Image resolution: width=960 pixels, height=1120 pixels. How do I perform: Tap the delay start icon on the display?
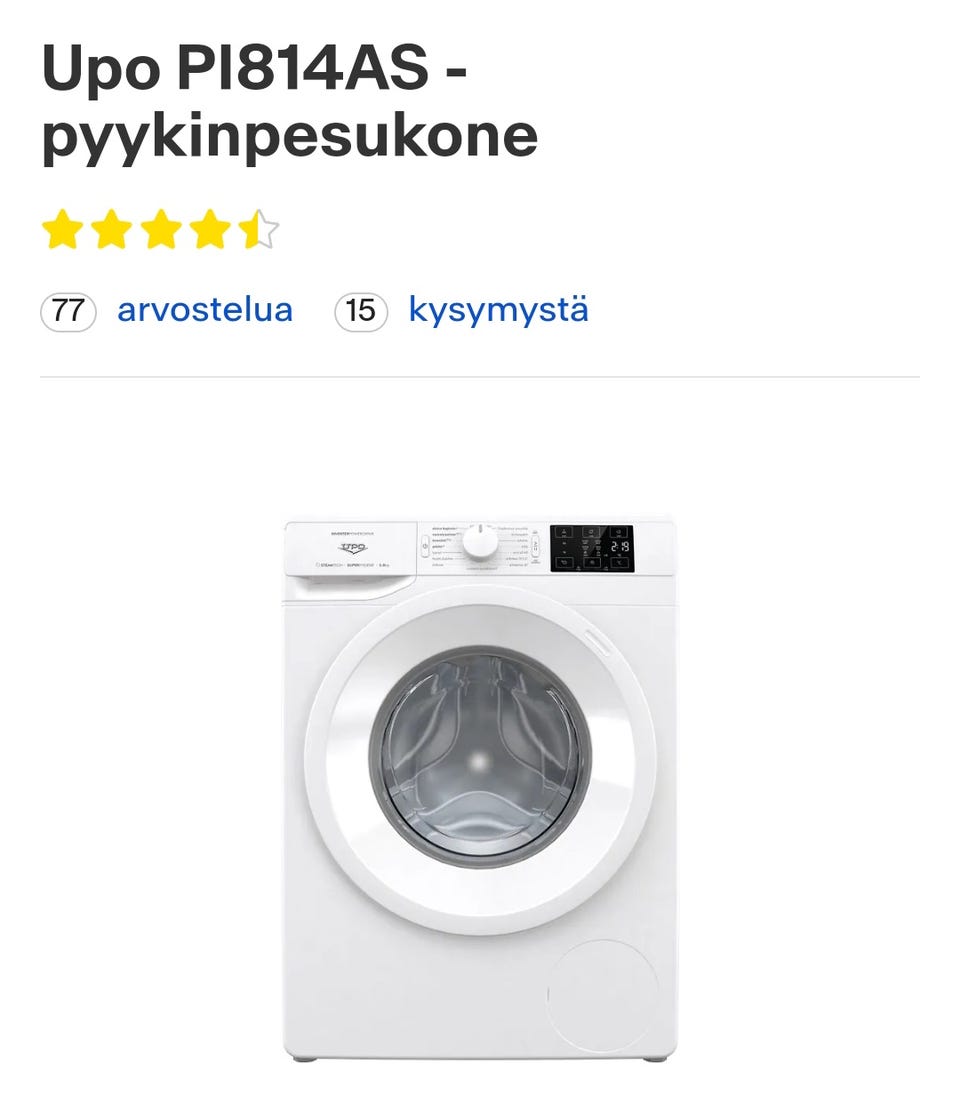pos(617,532)
